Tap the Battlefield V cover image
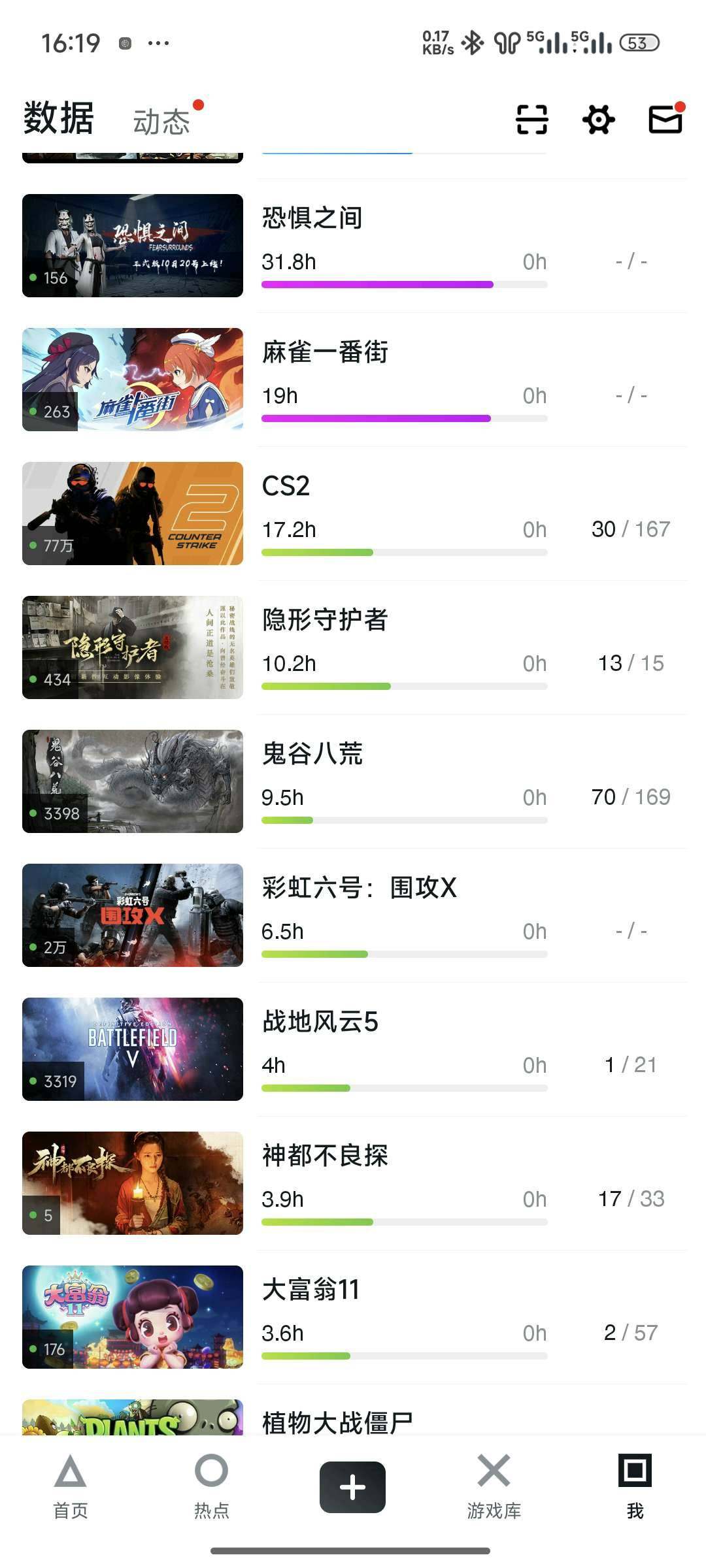Image resolution: width=706 pixels, height=1568 pixels. pos(133,1049)
